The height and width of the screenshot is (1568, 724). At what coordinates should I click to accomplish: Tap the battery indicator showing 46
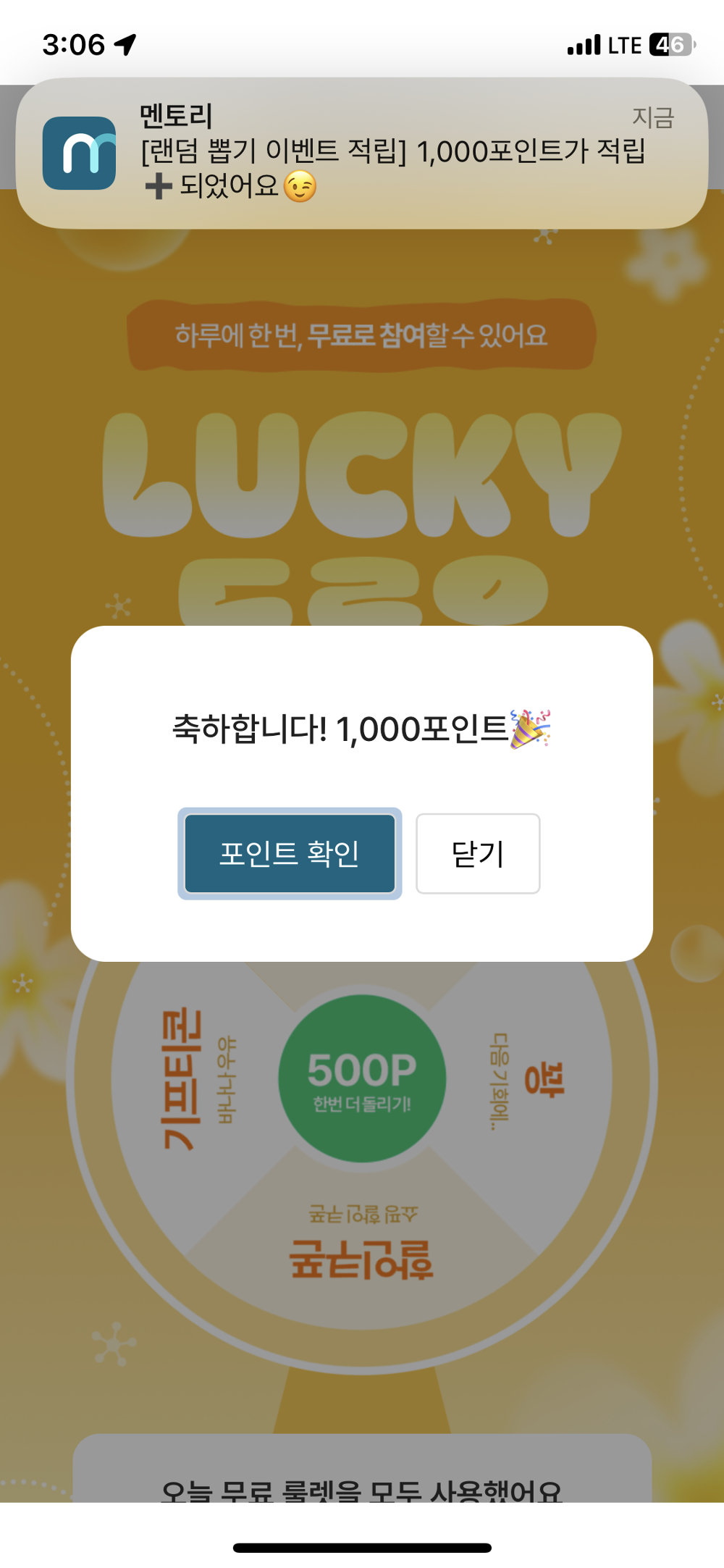click(670, 45)
